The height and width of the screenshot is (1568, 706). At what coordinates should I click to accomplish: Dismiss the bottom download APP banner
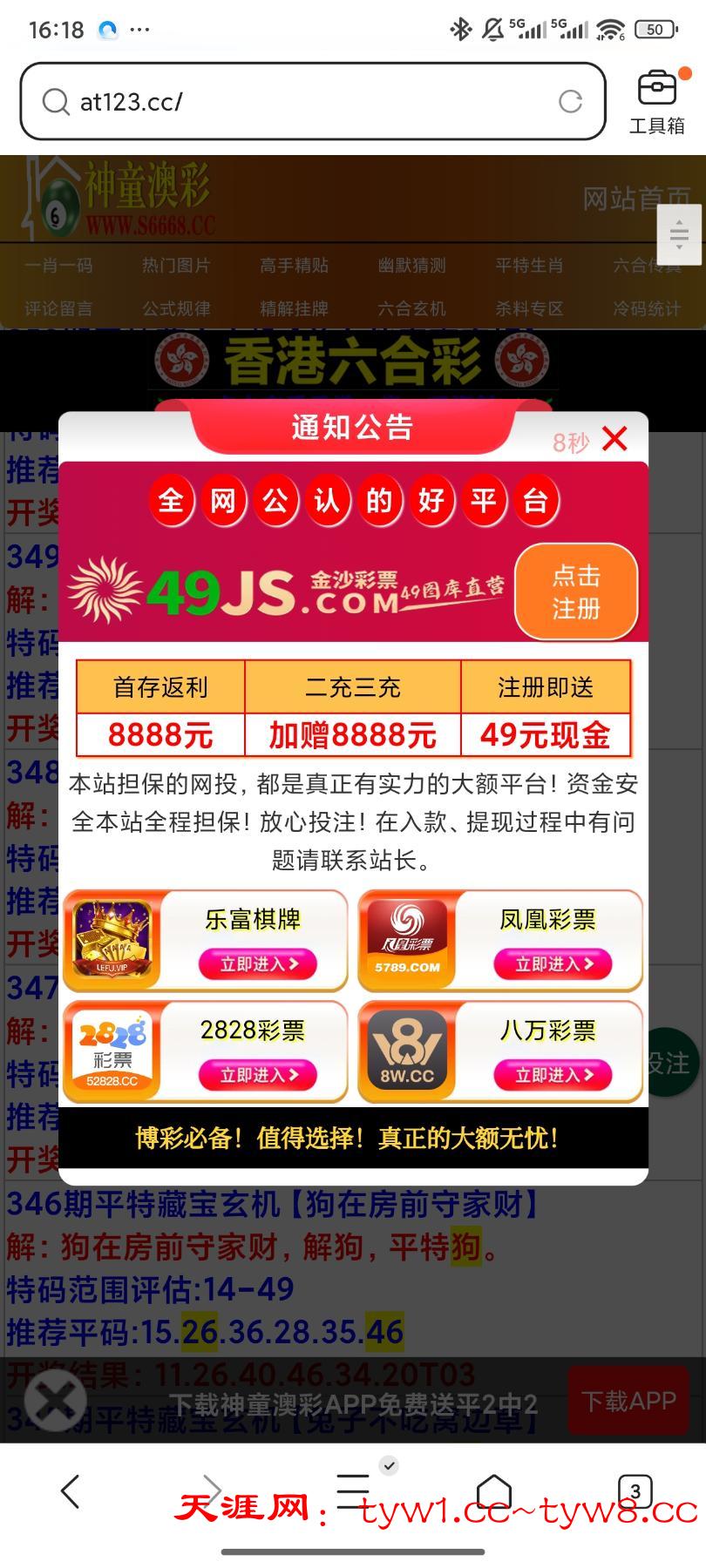[55, 1401]
